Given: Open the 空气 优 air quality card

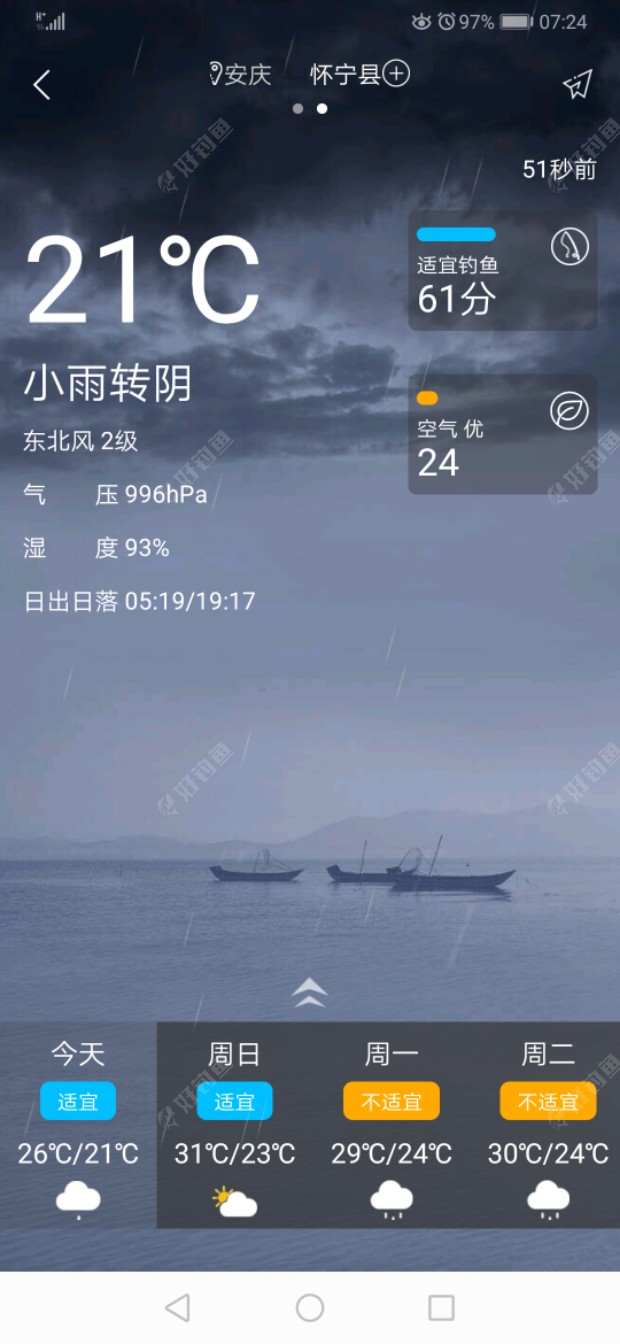Looking at the screenshot, I should [x=502, y=435].
